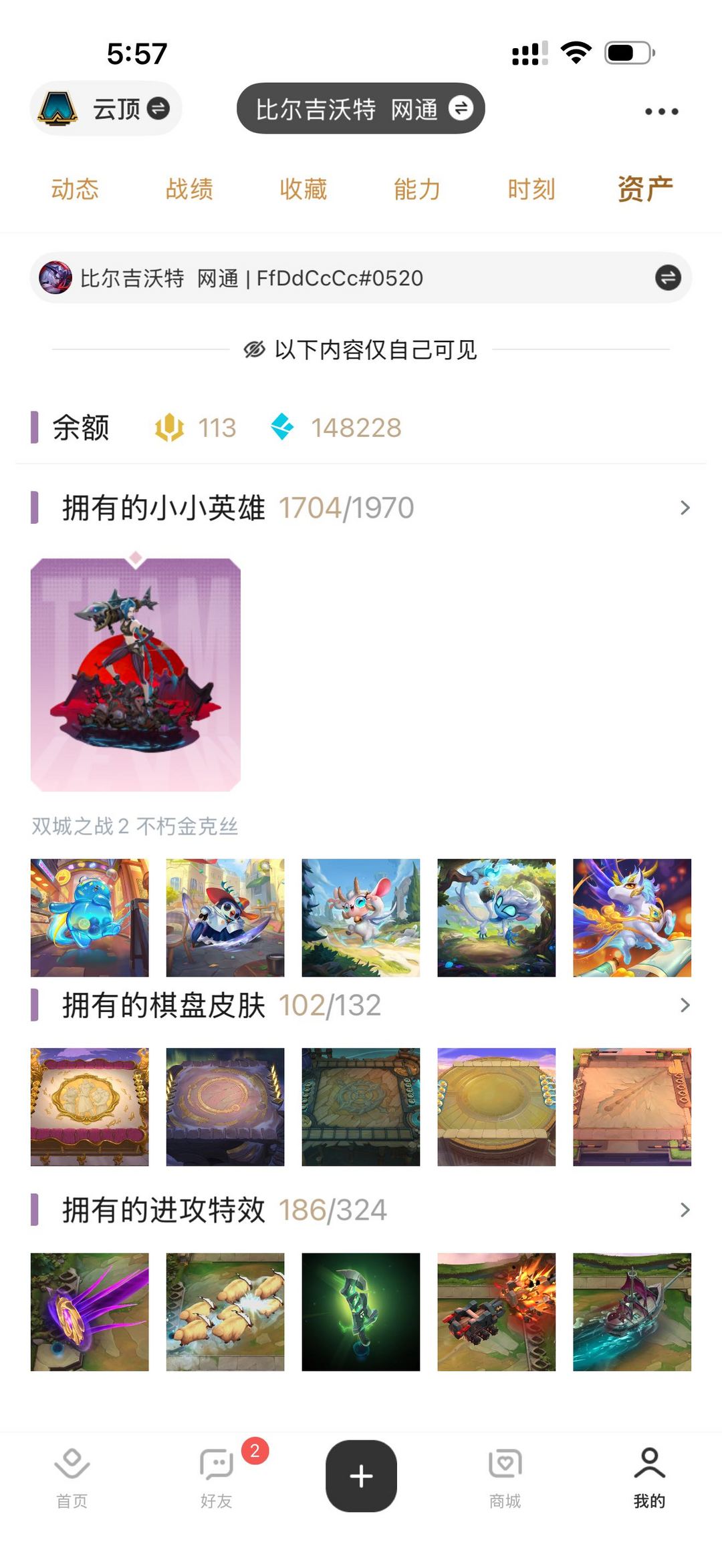Switch game mode via the 云顶 selector
This screenshot has width=722, height=1568.
coord(106,108)
